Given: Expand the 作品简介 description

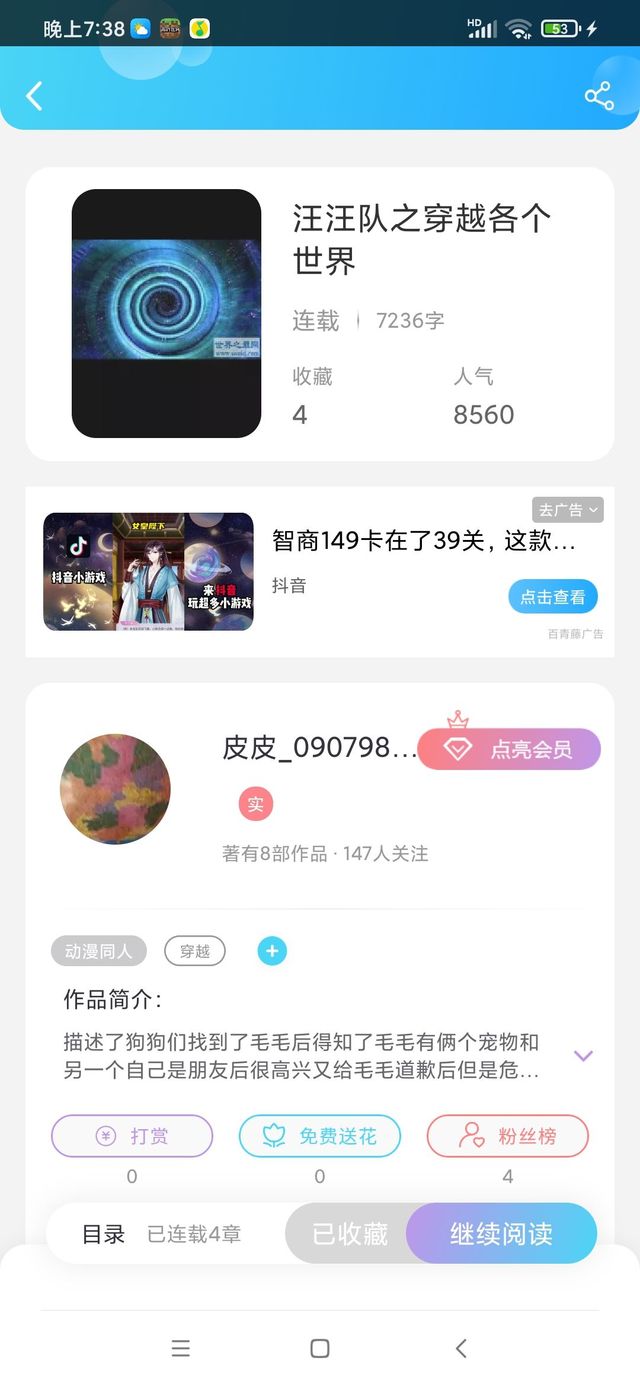Looking at the screenshot, I should pos(584,1056).
